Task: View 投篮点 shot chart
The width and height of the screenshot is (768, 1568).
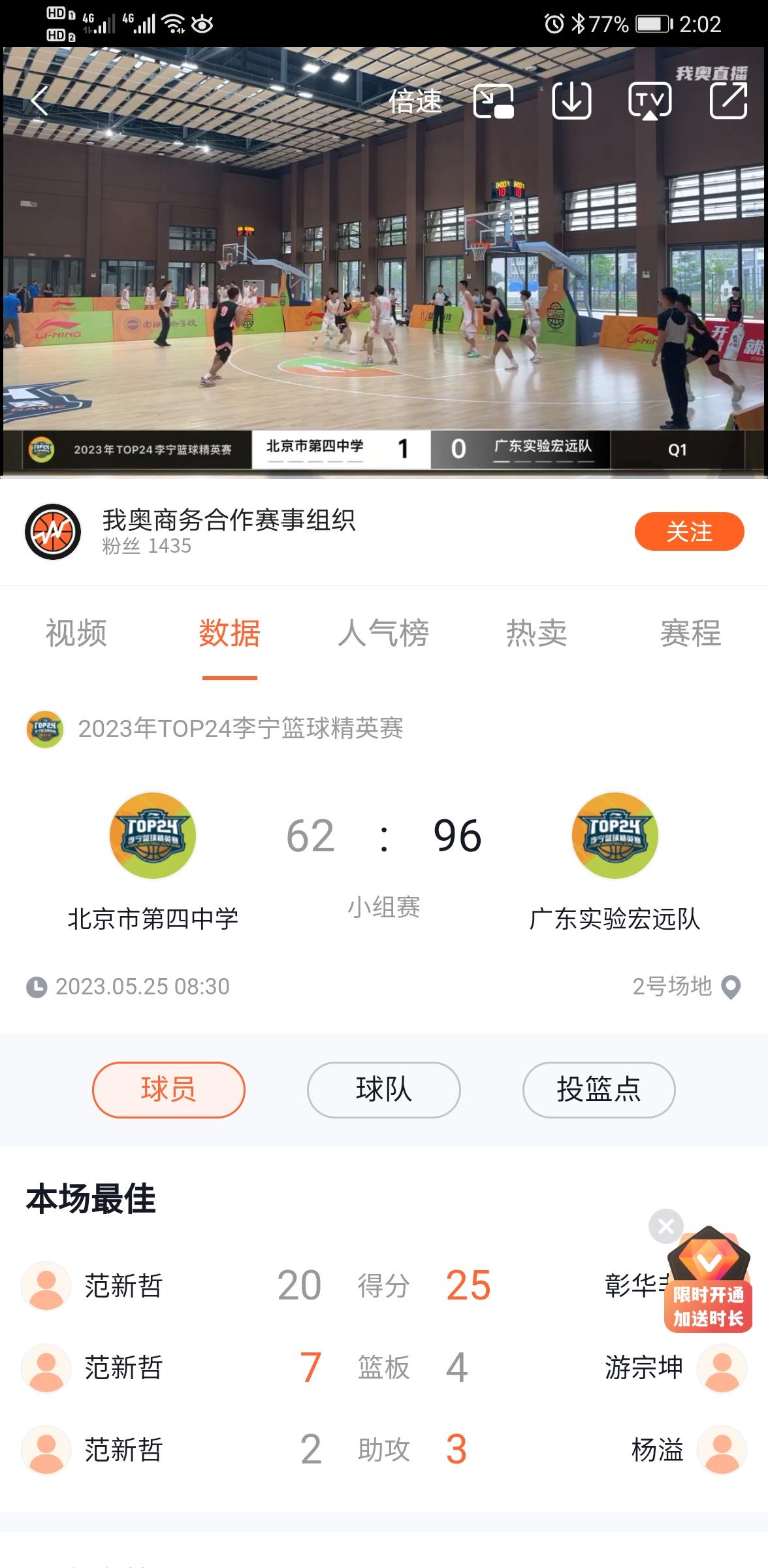Action: pos(598,1090)
